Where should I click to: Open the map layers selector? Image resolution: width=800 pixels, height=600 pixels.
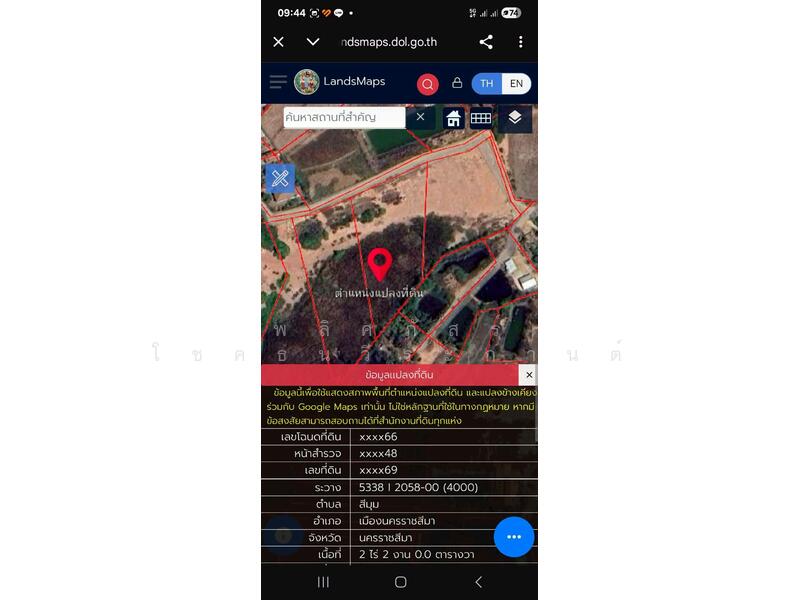[514, 118]
